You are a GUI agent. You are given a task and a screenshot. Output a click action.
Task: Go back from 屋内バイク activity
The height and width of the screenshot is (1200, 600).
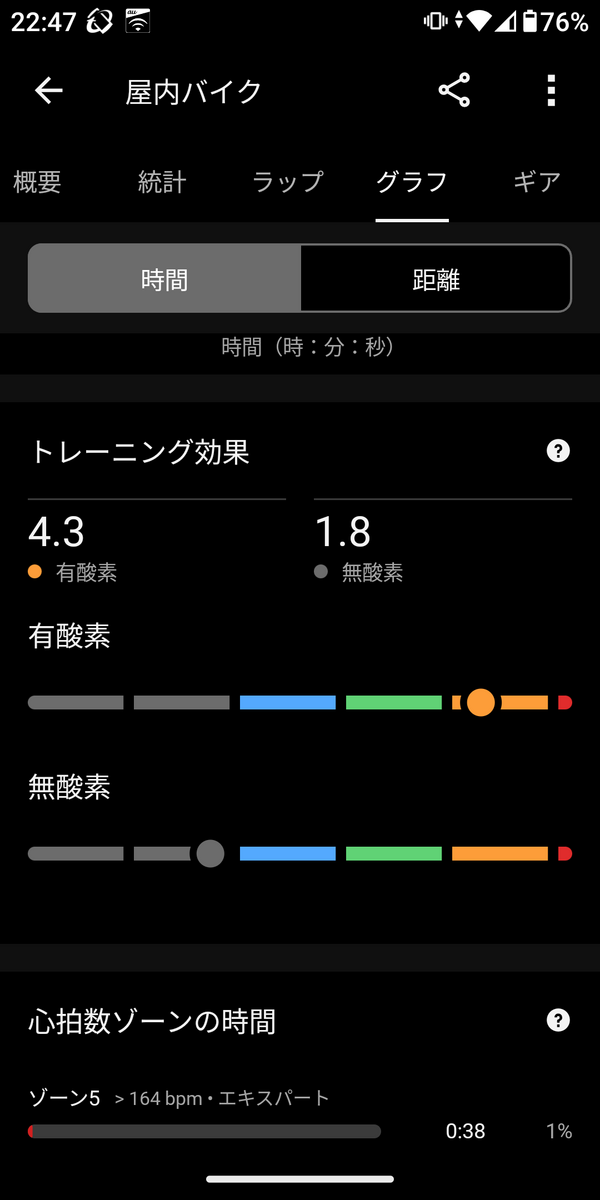point(48,91)
